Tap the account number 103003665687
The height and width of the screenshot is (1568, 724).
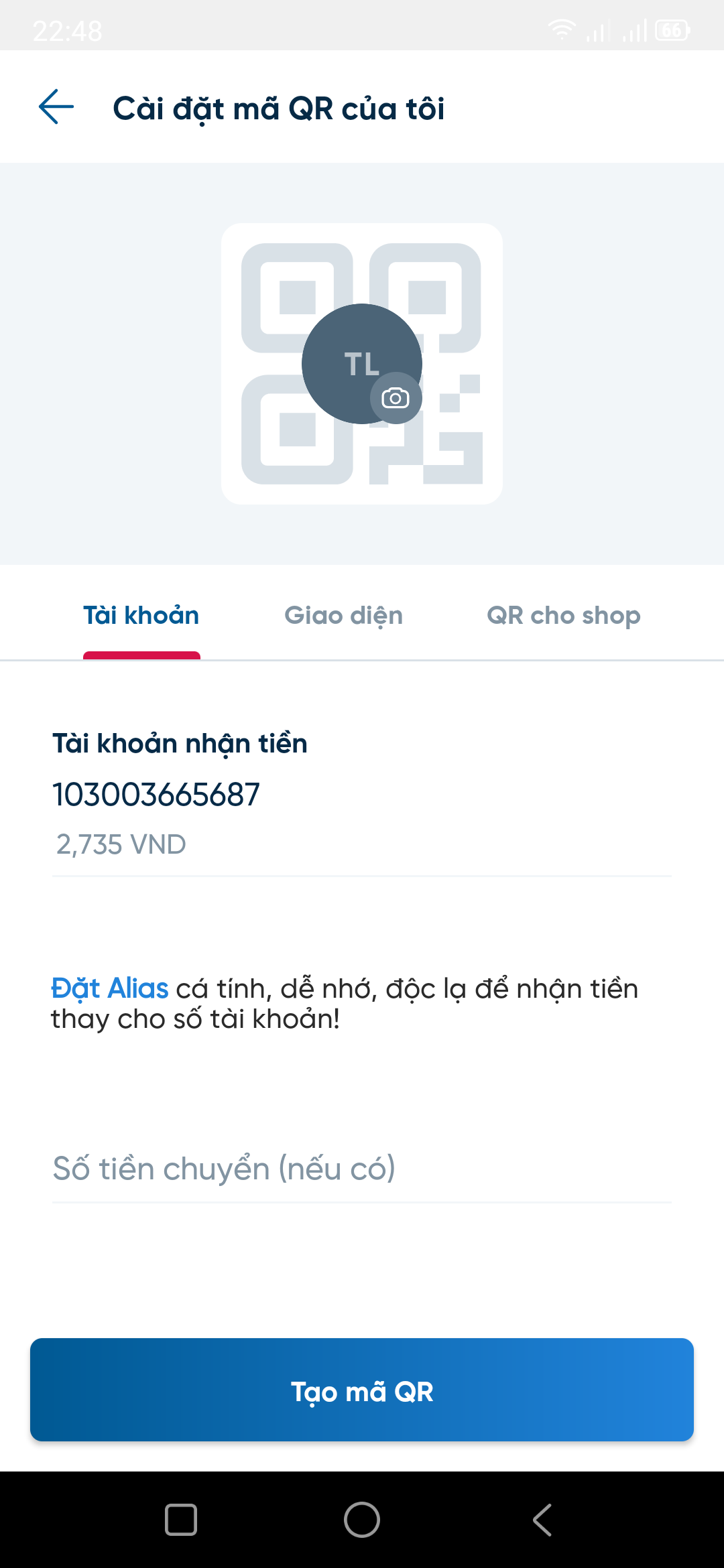pyautogui.click(x=158, y=794)
